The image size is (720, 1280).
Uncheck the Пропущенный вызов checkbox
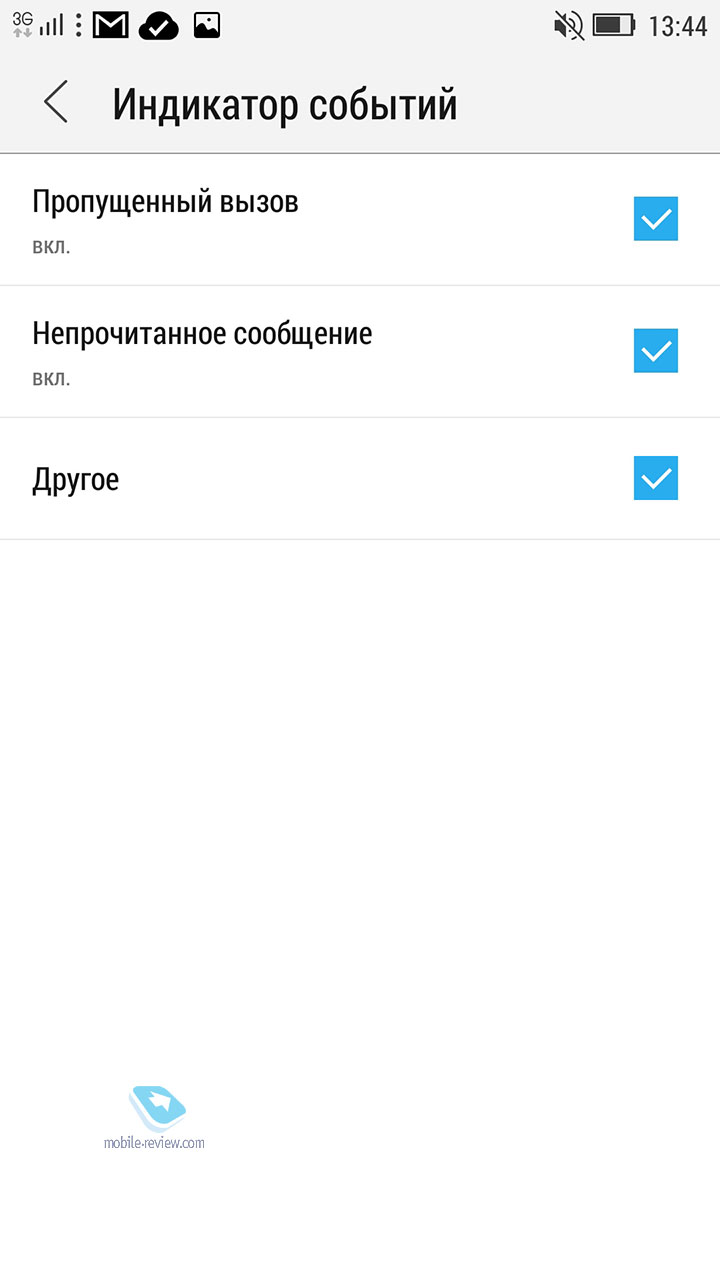click(x=656, y=219)
